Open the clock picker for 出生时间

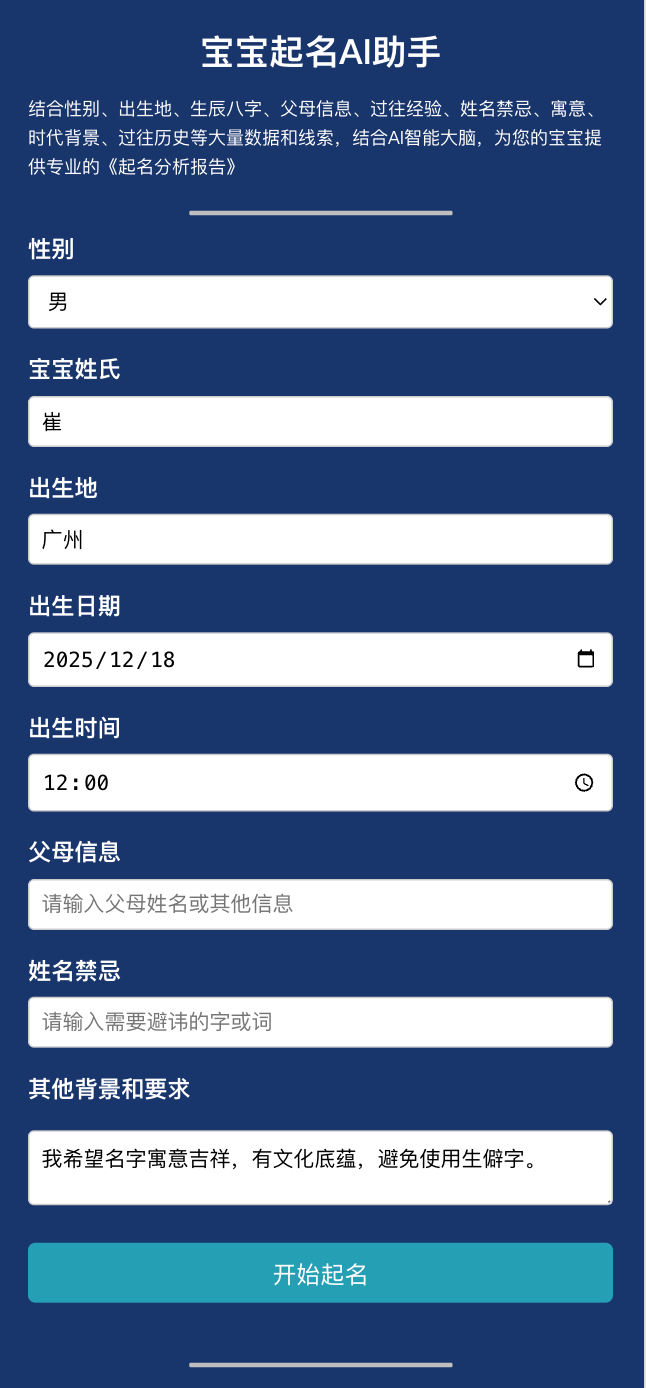pos(585,783)
